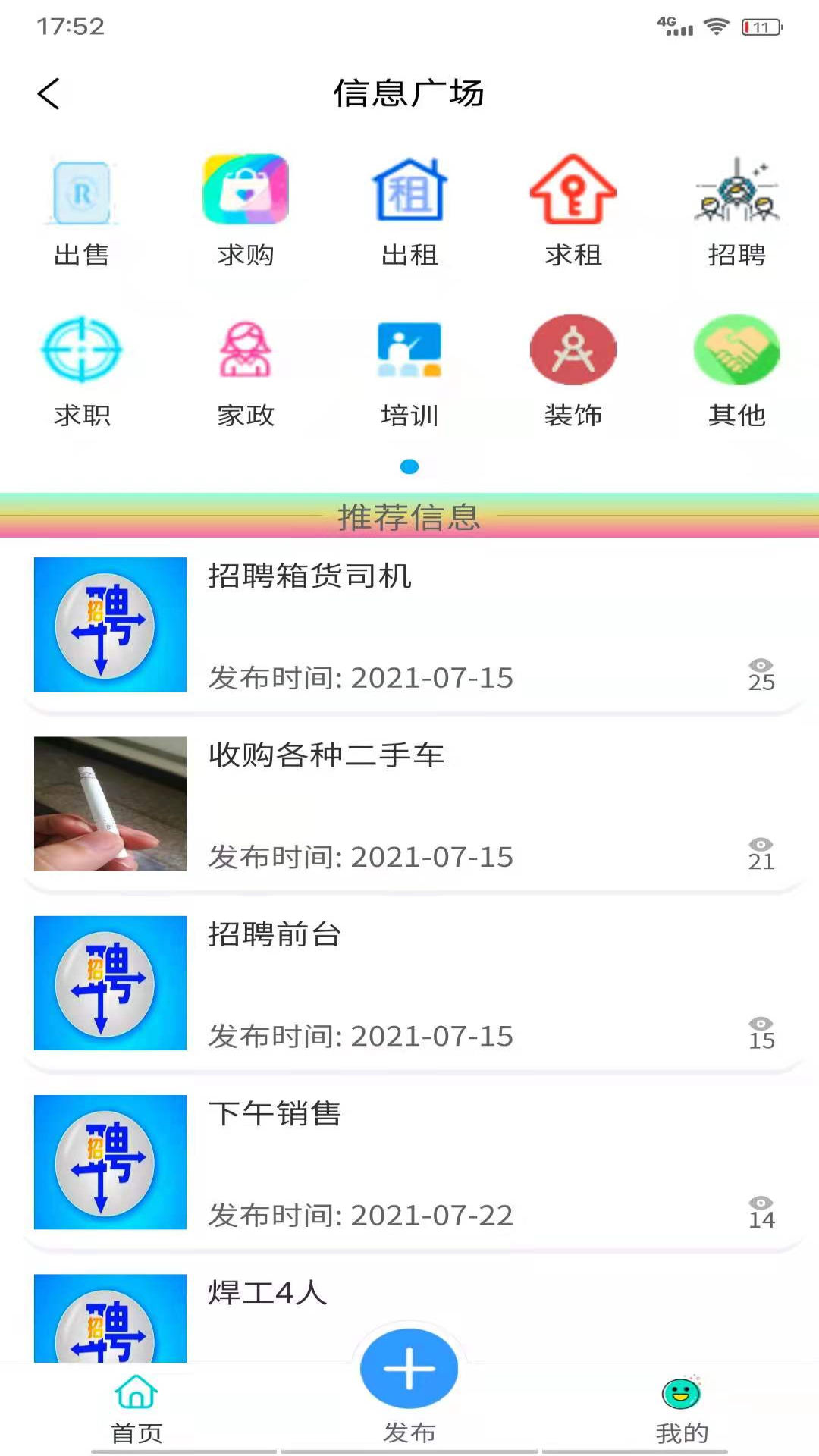Tap the 下午销售 listing thumbnail

click(x=109, y=1163)
